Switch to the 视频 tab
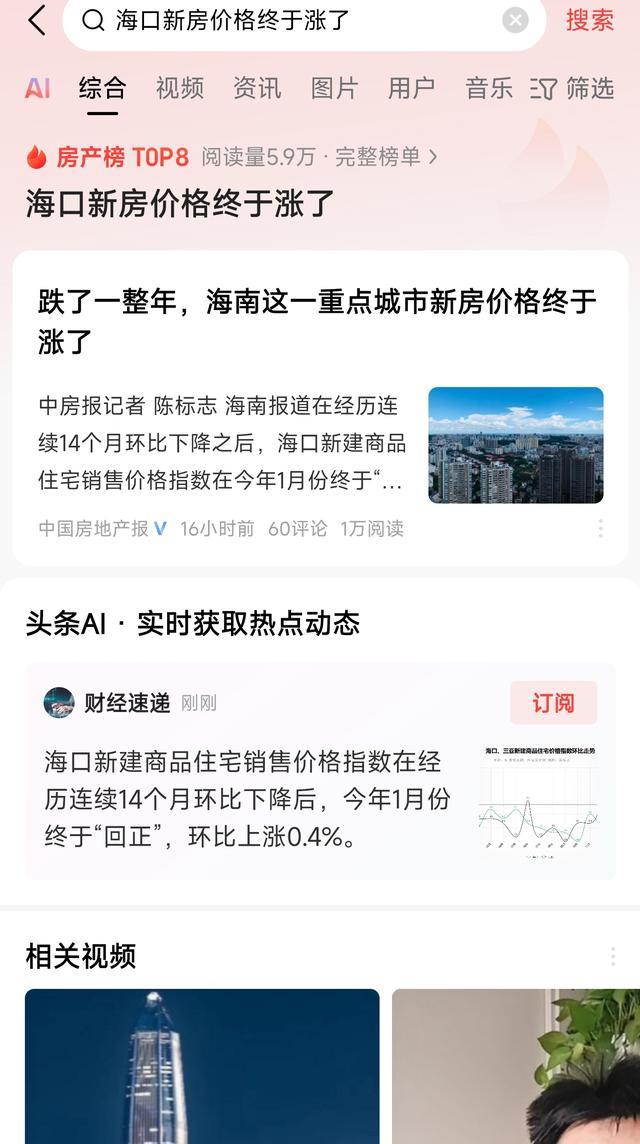This screenshot has height=1144, width=640. point(180,89)
